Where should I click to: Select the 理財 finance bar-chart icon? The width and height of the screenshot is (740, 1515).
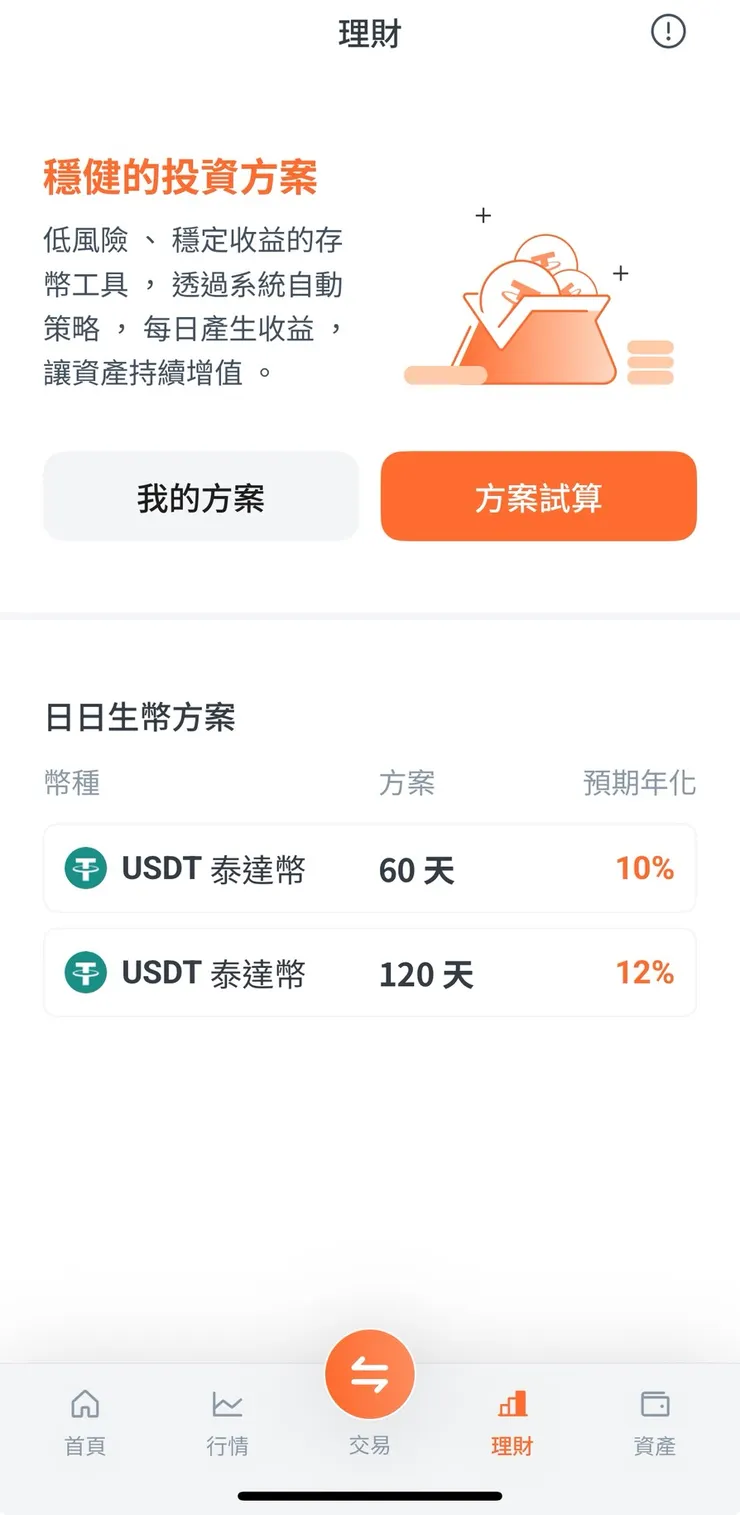pos(512,1403)
